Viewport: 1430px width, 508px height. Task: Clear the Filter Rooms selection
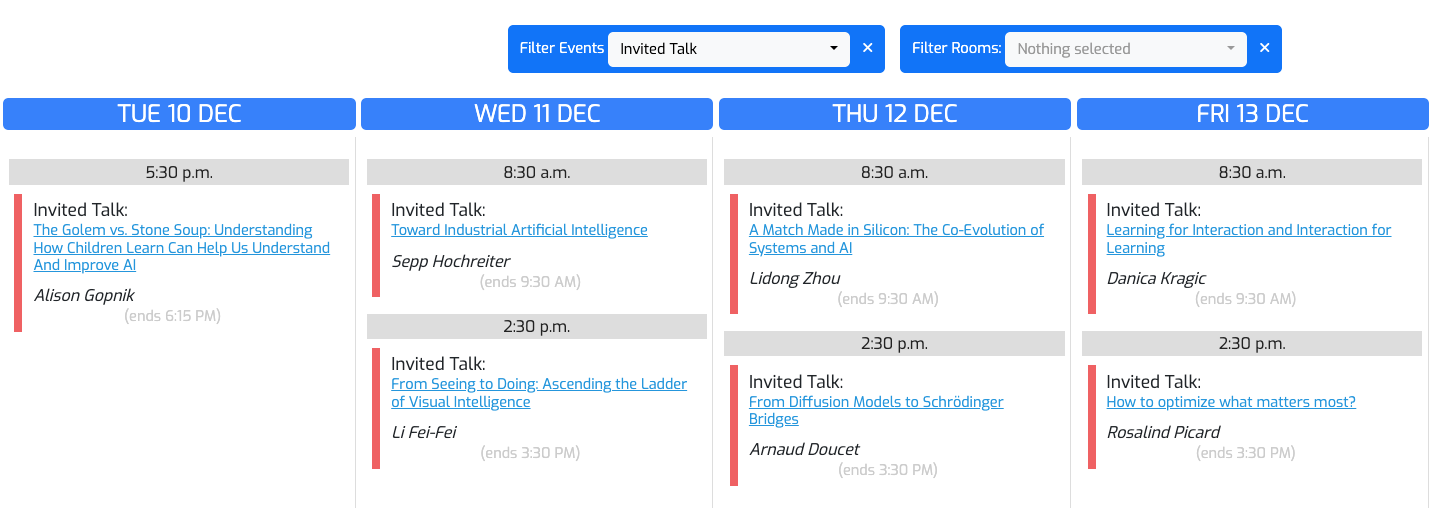[1264, 48]
